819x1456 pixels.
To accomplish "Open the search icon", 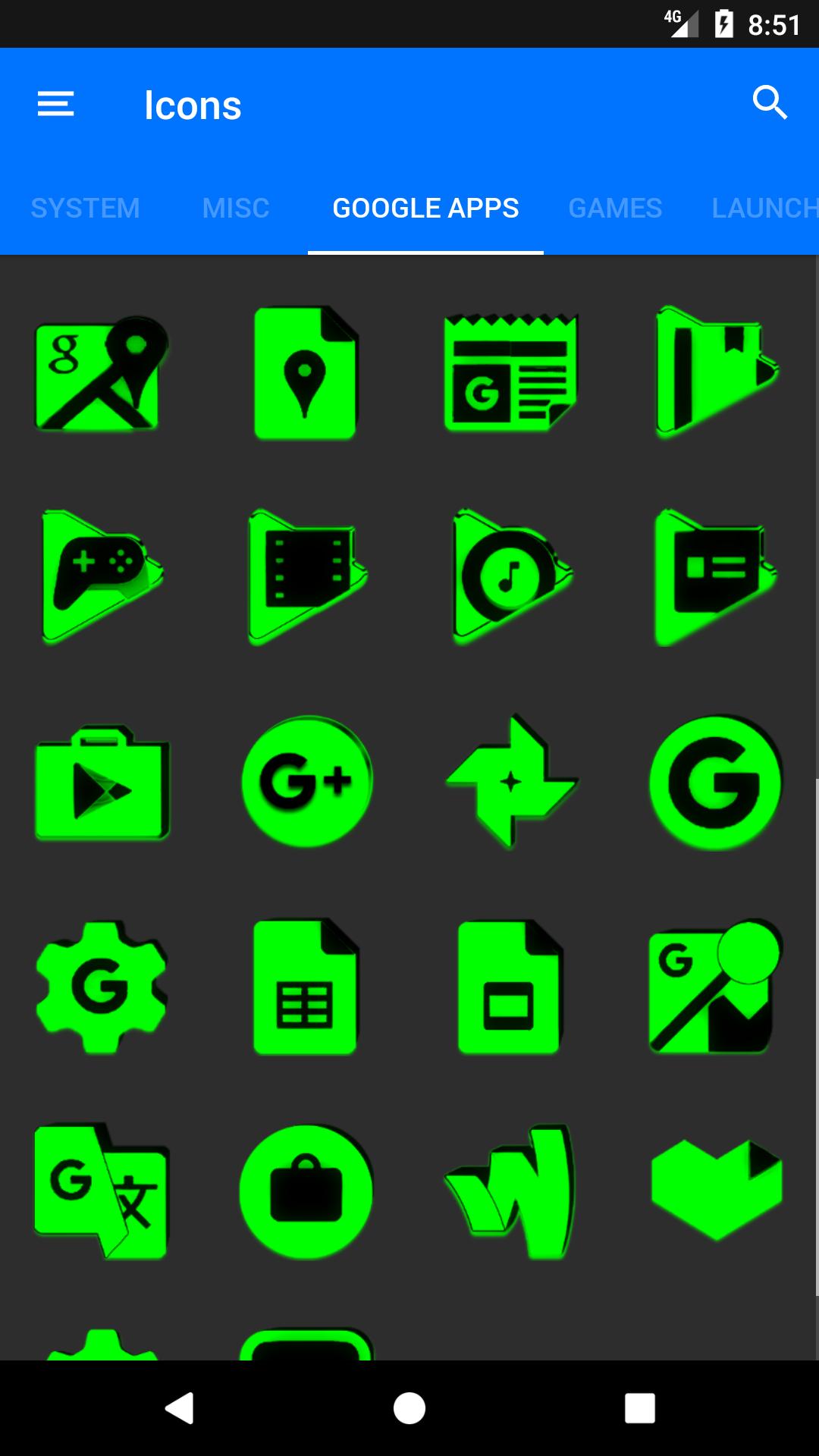I will 770,102.
